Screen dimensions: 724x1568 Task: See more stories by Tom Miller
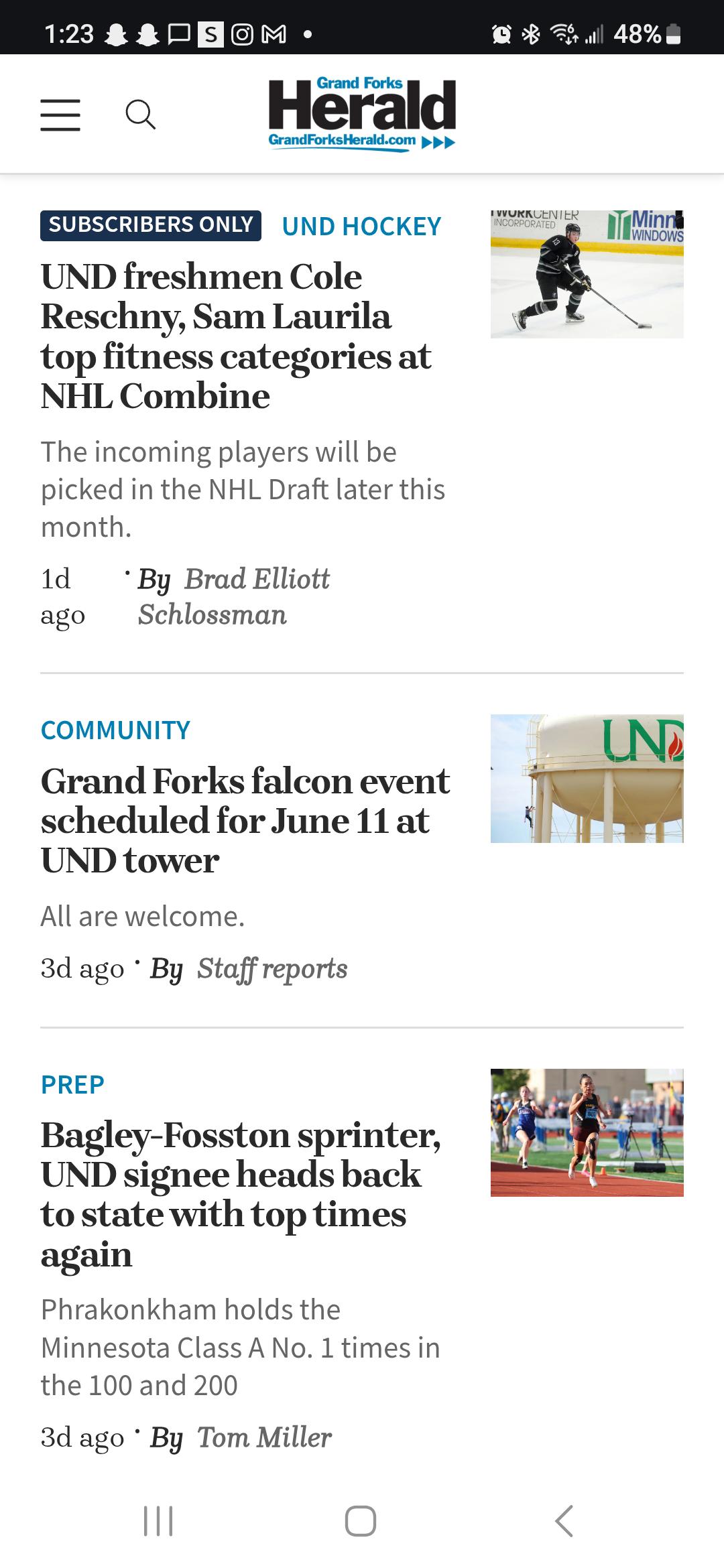pyautogui.click(x=263, y=1437)
